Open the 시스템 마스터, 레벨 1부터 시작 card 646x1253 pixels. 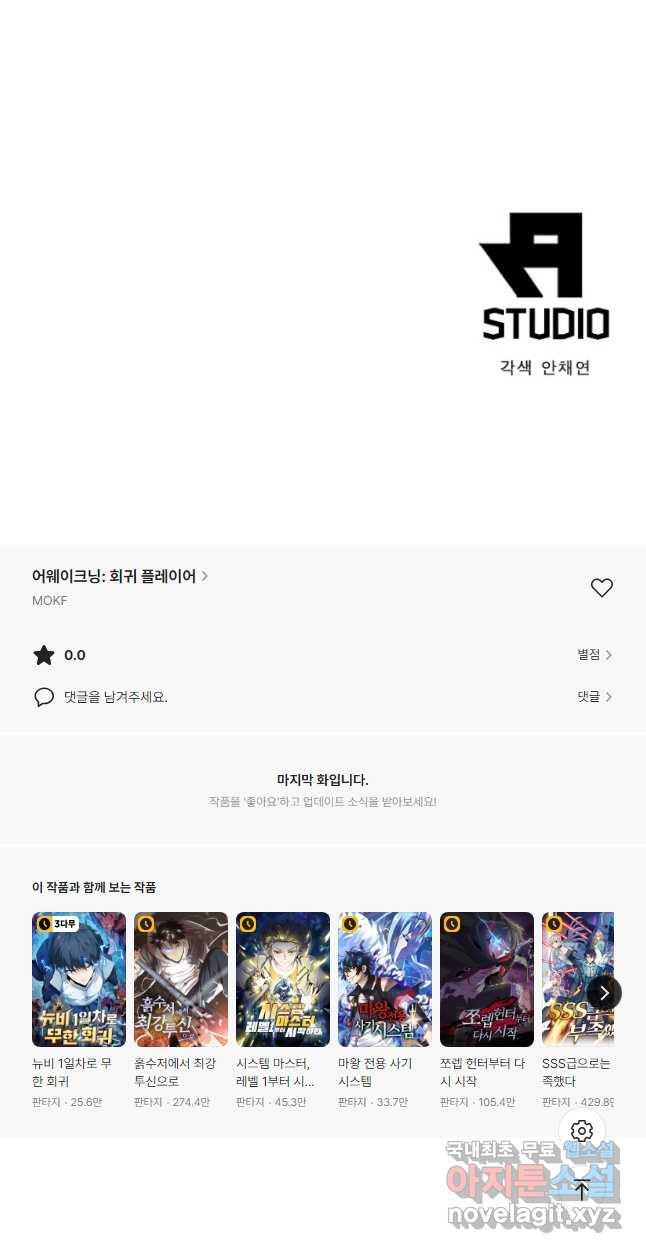coord(283,1011)
